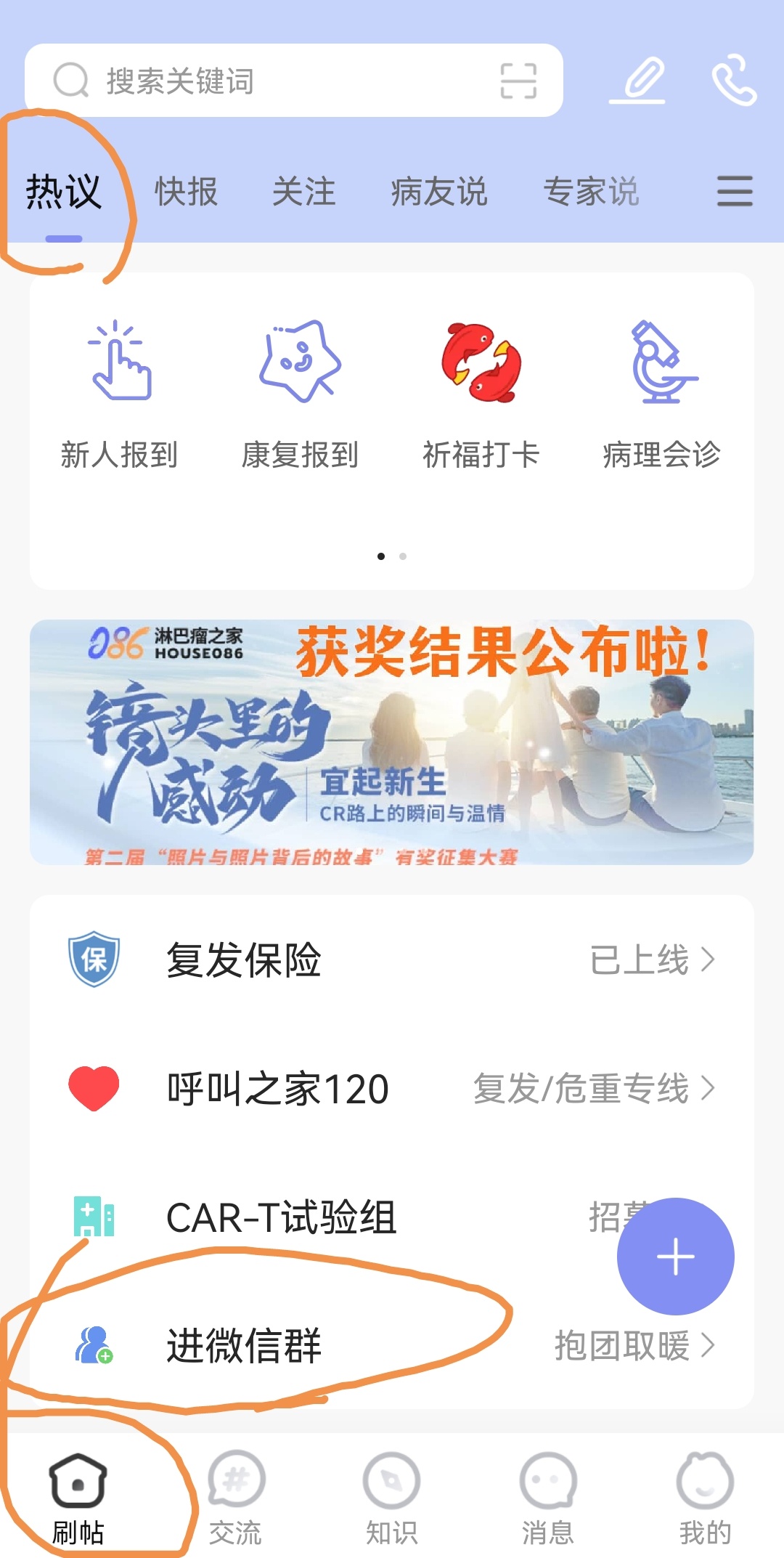The image size is (784, 1558).
Task: Open 呼叫之家120 hotline row
Action: click(392, 1088)
